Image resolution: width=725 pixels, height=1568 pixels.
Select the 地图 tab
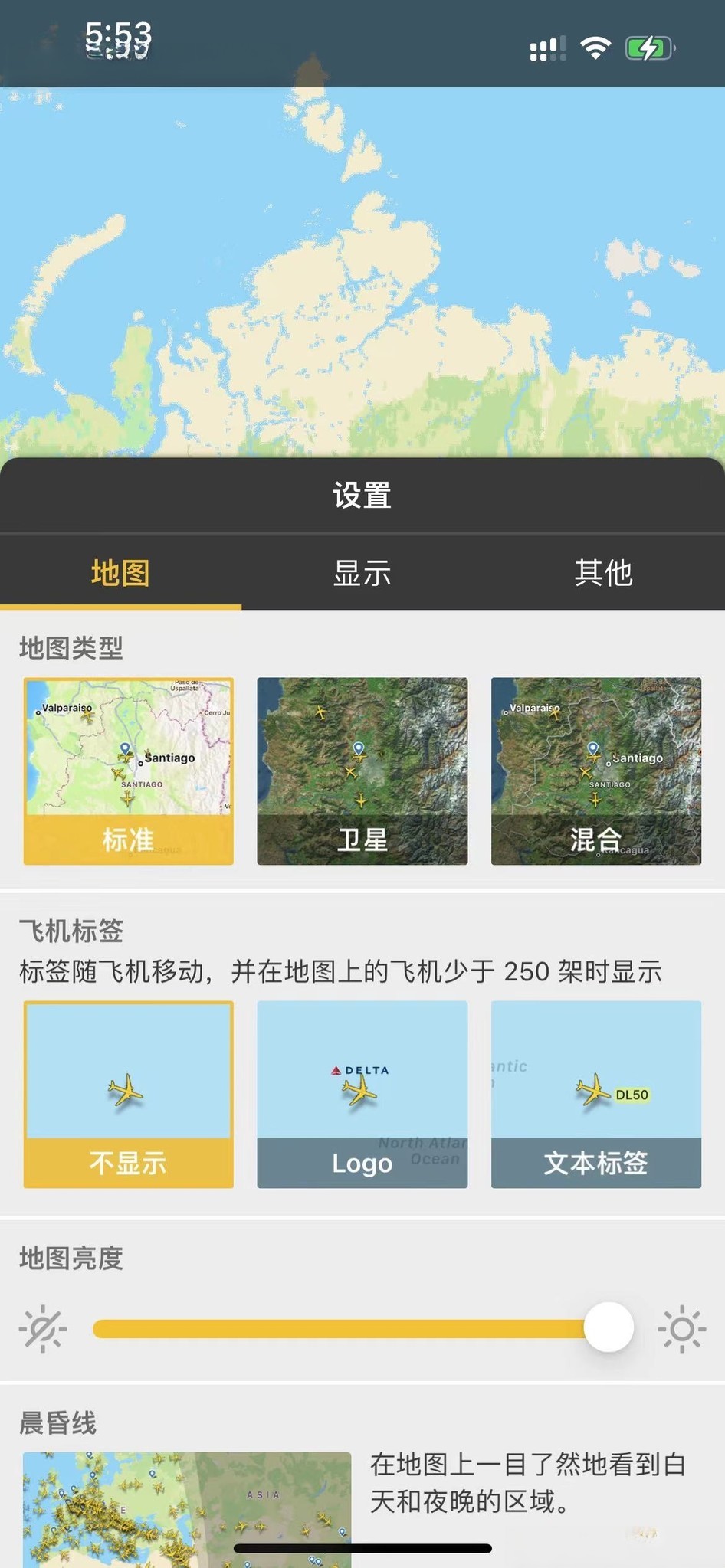tap(120, 573)
